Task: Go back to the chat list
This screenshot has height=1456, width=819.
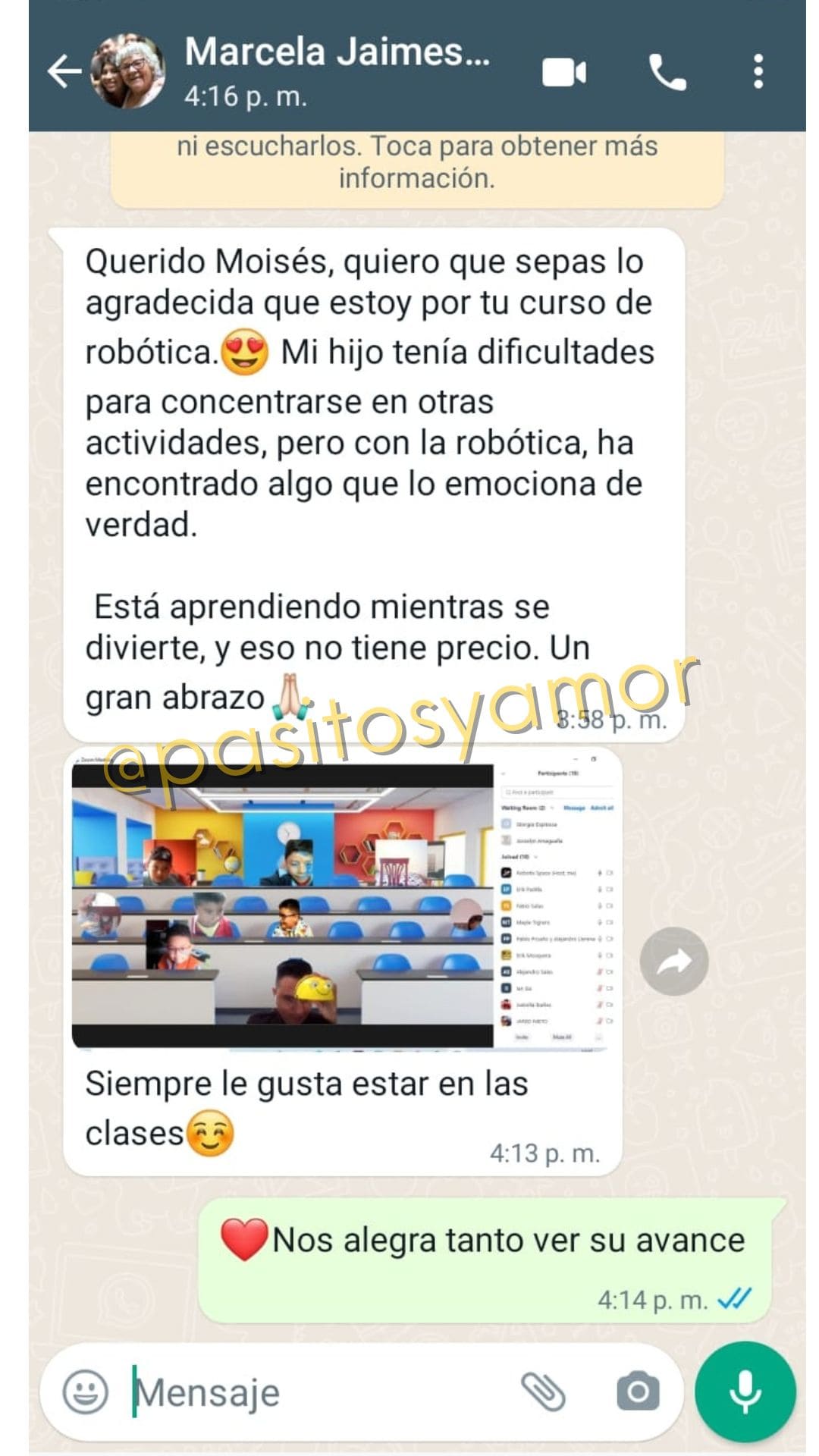Action: point(64,72)
